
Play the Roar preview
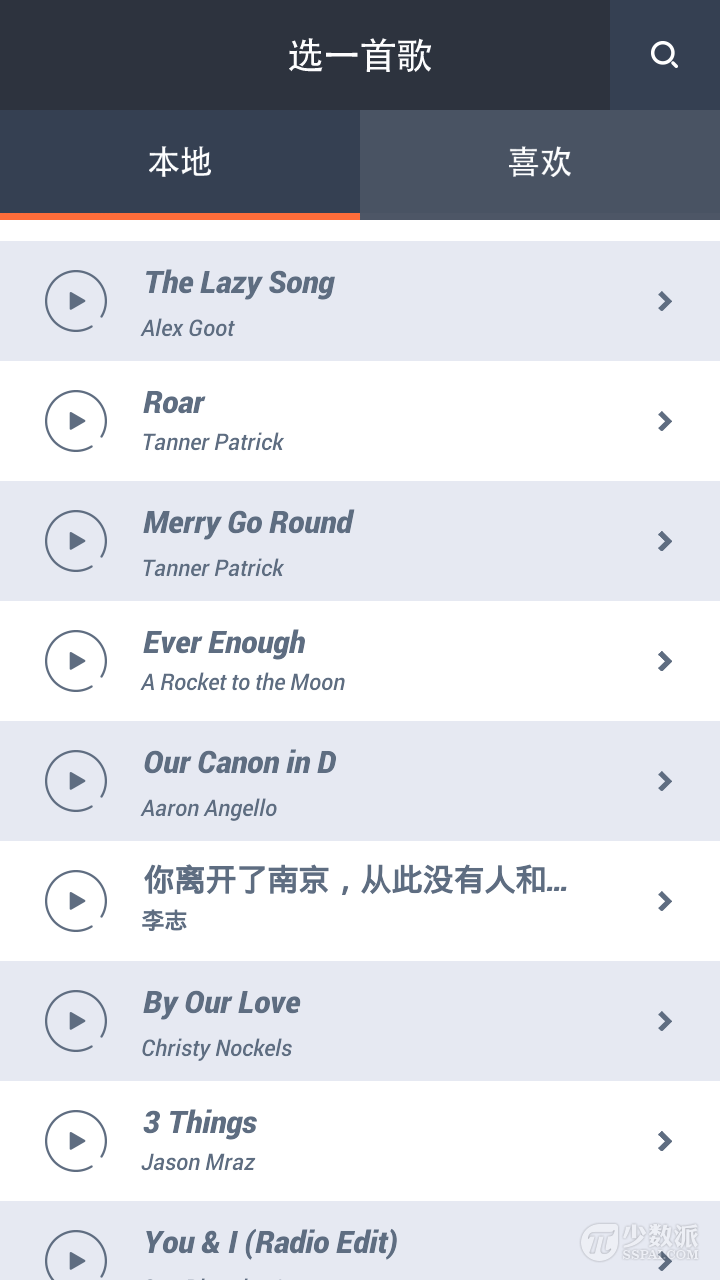tap(76, 421)
